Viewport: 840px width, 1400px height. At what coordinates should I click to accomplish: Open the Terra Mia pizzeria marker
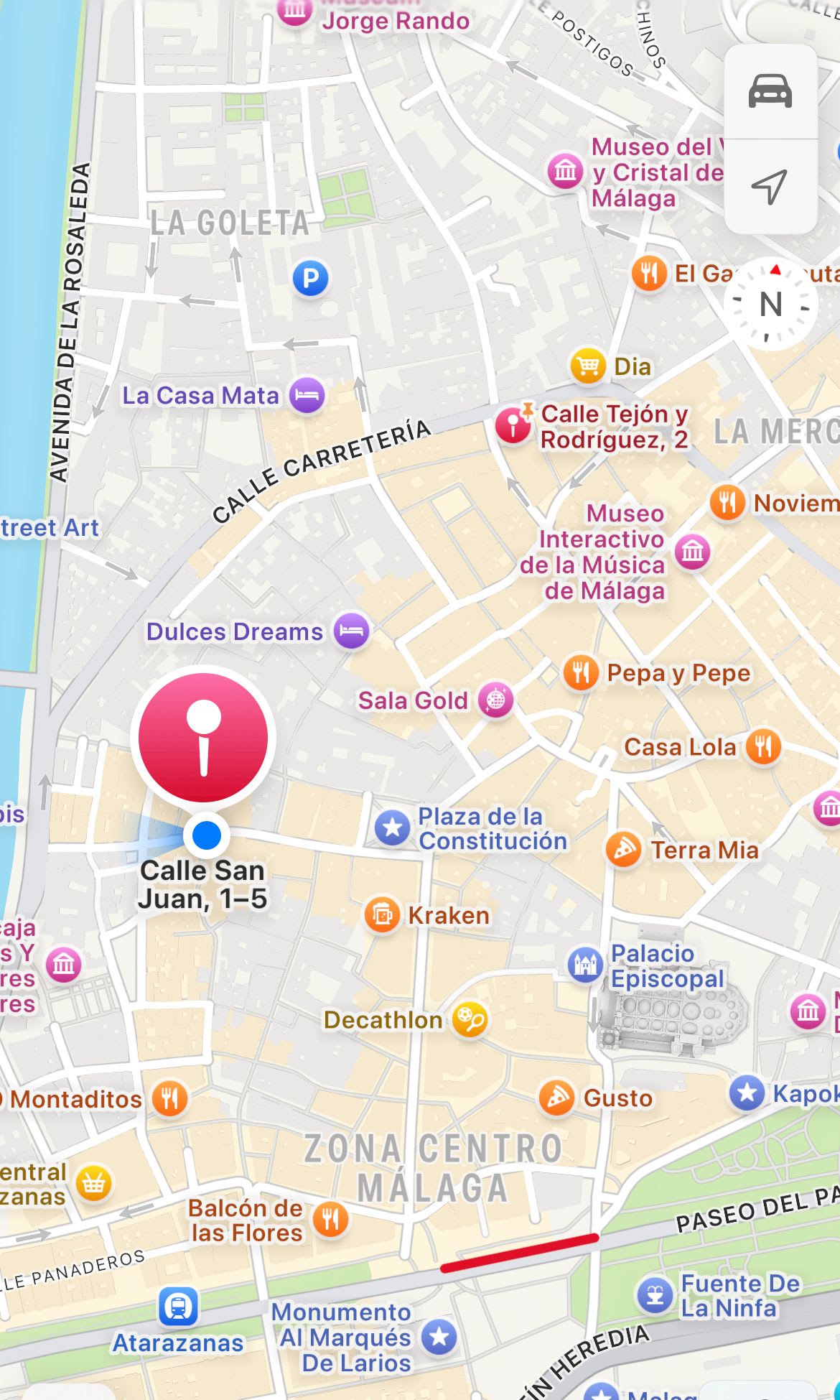coord(623,850)
